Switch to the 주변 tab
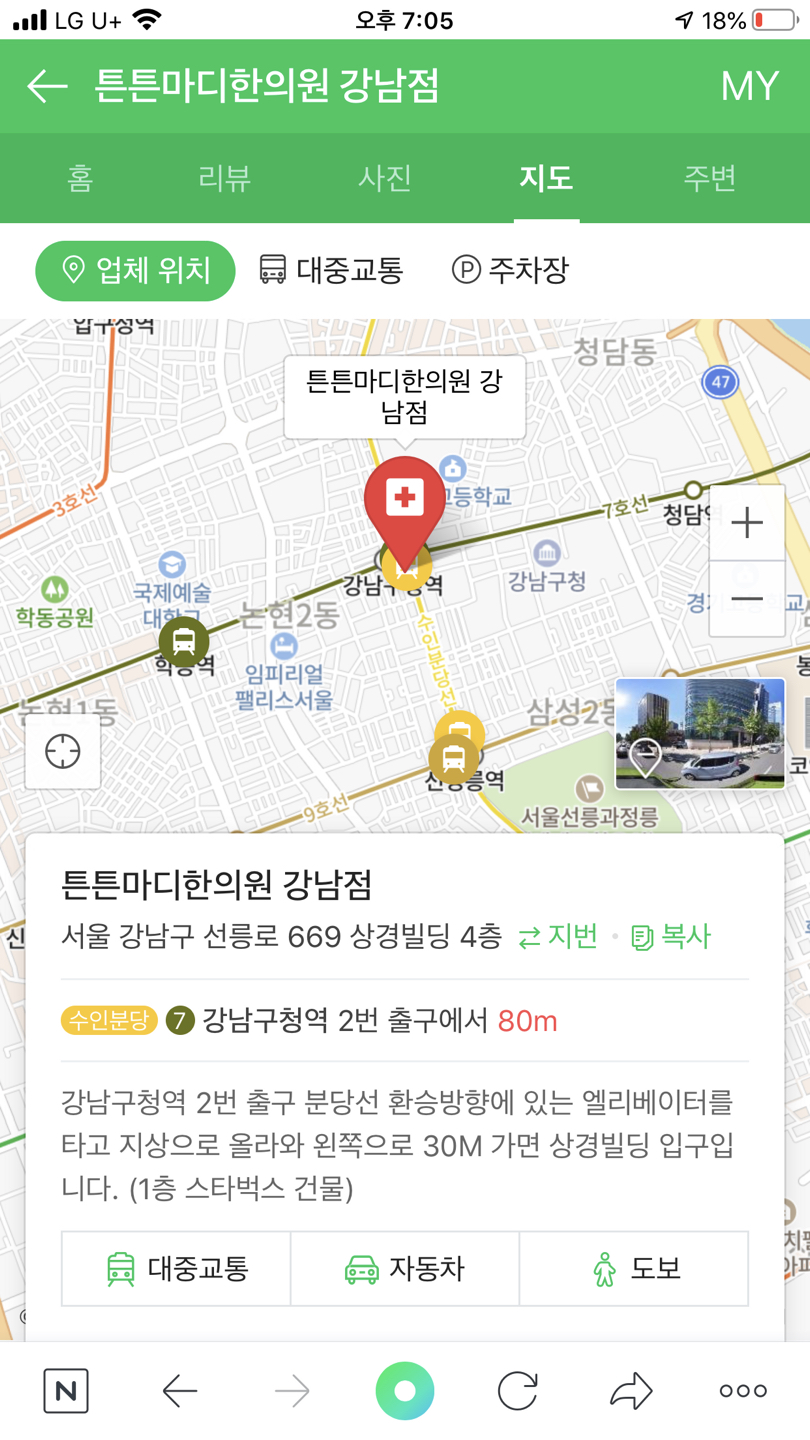The height and width of the screenshot is (1440, 810). click(x=709, y=178)
